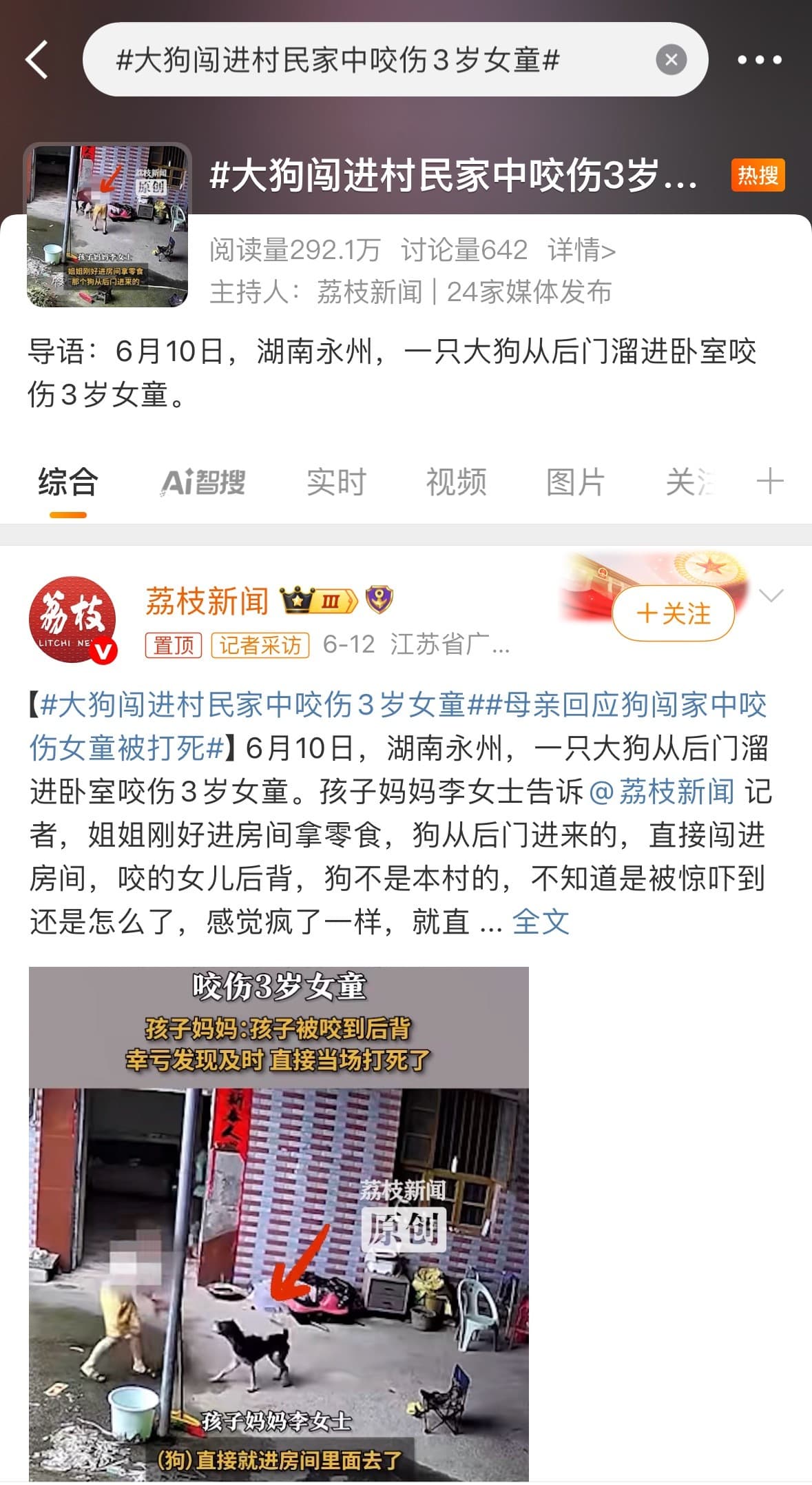Open the post's video thumbnail
Viewport: 812px width, 1485px height.
point(278,1223)
